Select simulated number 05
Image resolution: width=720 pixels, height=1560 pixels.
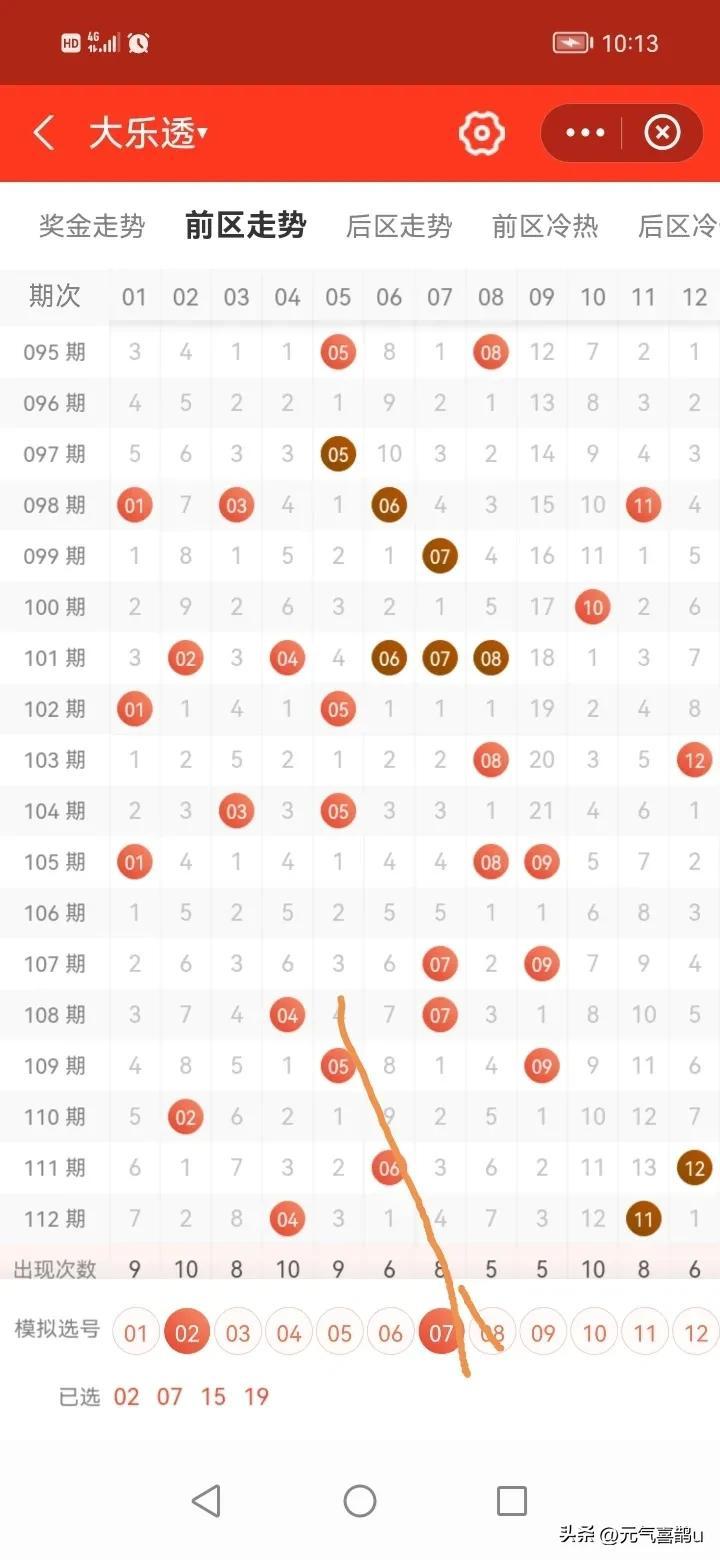pyautogui.click(x=340, y=1333)
